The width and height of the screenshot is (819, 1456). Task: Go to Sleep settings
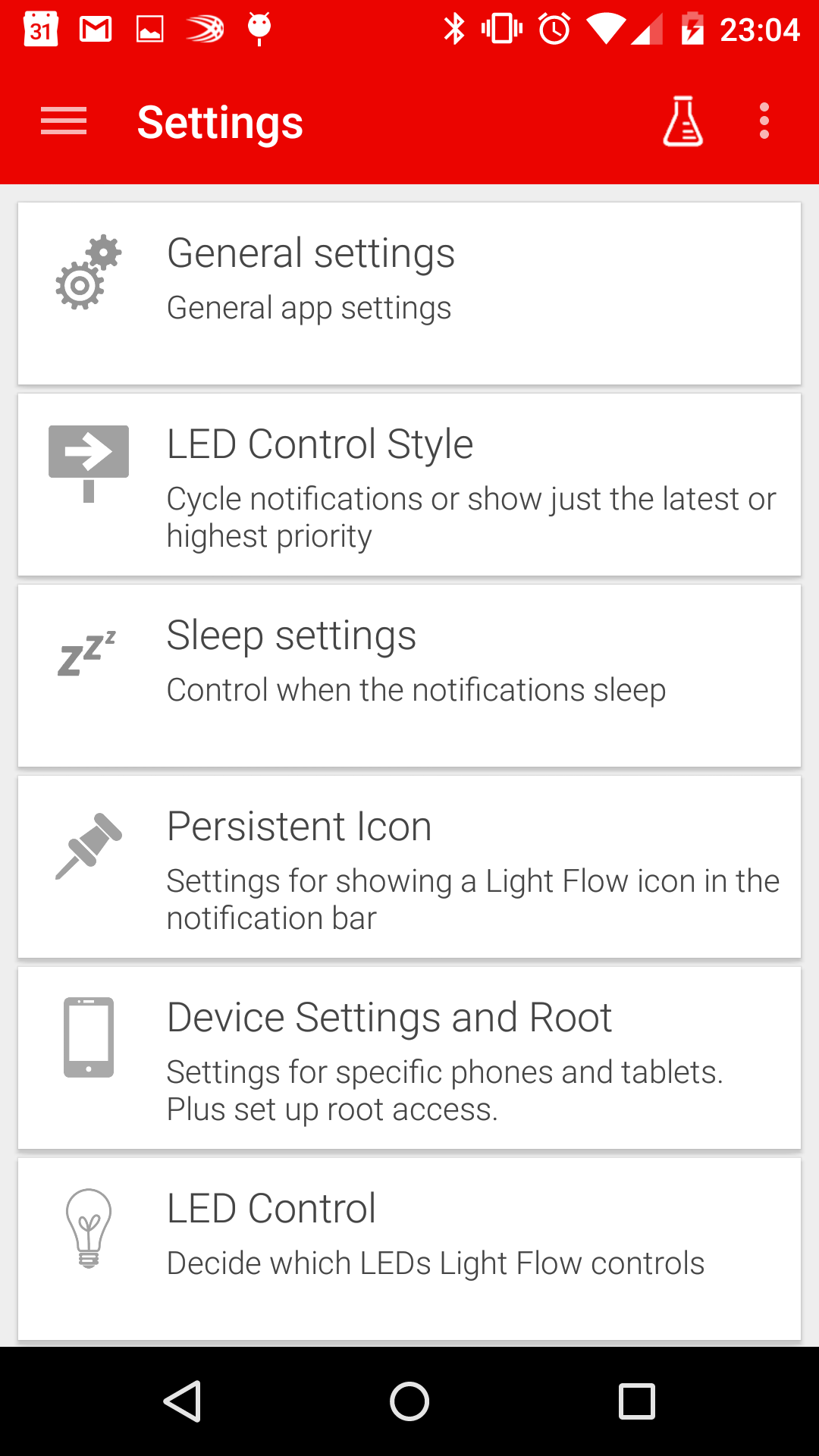point(409,676)
